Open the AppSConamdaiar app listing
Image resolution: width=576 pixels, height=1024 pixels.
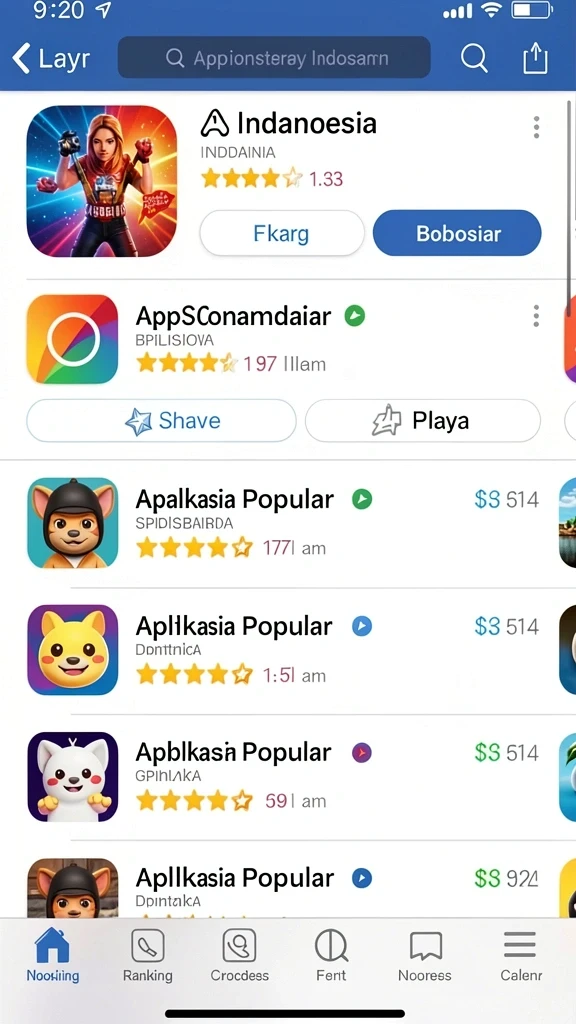283,340
